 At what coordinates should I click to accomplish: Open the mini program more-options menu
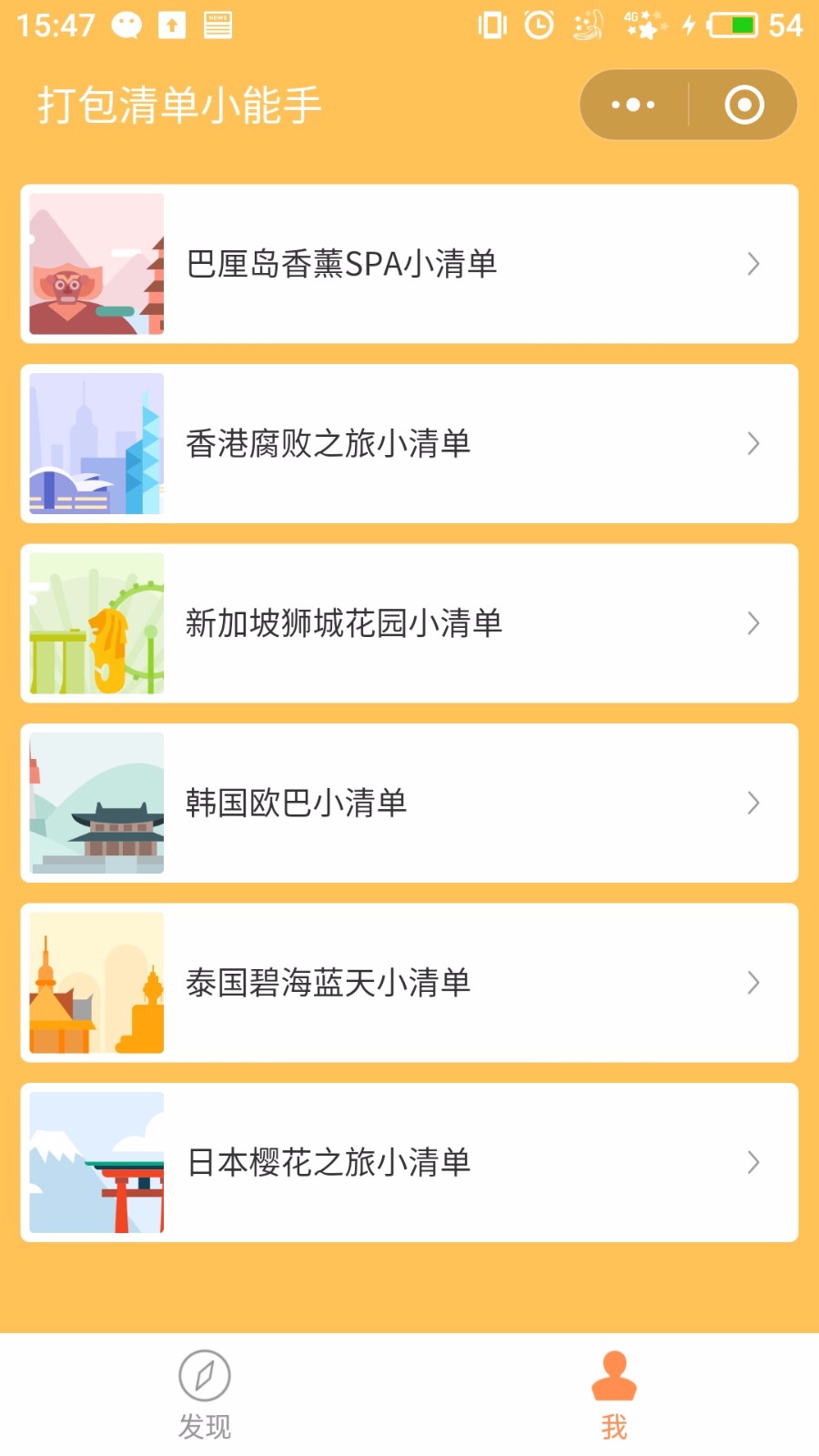pyautogui.click(x=634, y=105)
